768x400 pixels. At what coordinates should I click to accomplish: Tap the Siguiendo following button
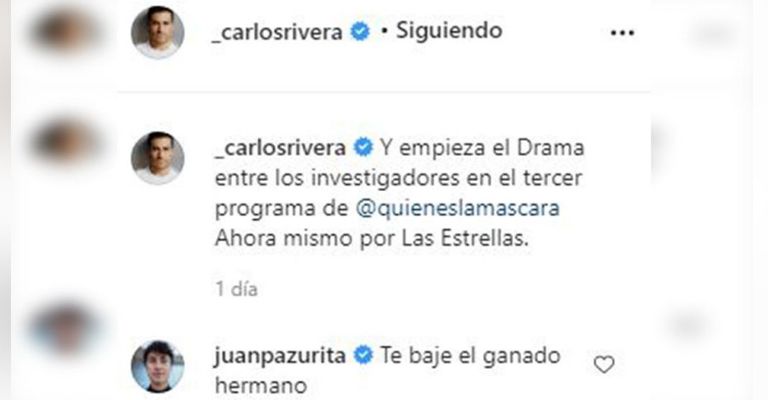(x=449, y=31)
